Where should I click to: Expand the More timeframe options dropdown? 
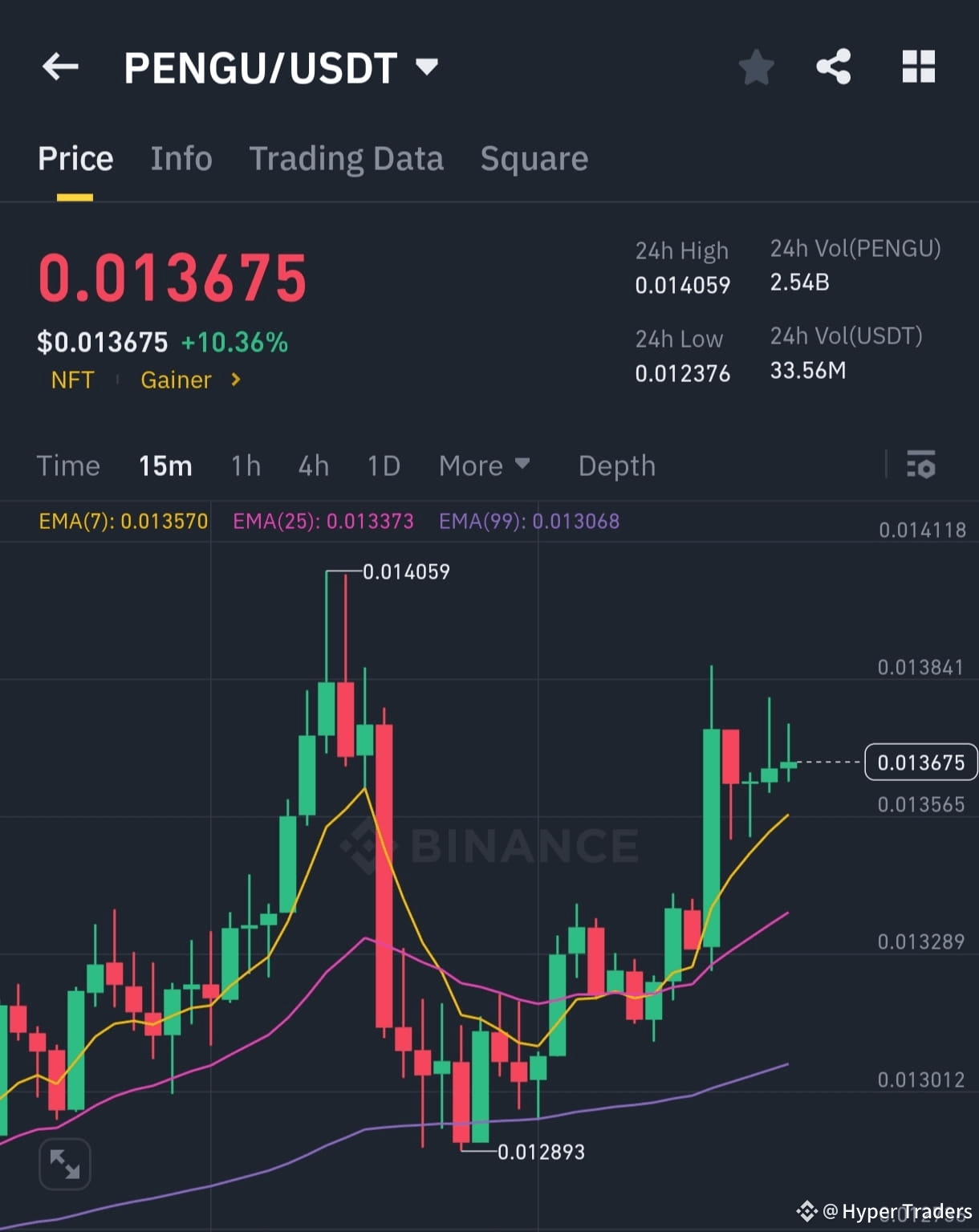(x=484, y=466)
